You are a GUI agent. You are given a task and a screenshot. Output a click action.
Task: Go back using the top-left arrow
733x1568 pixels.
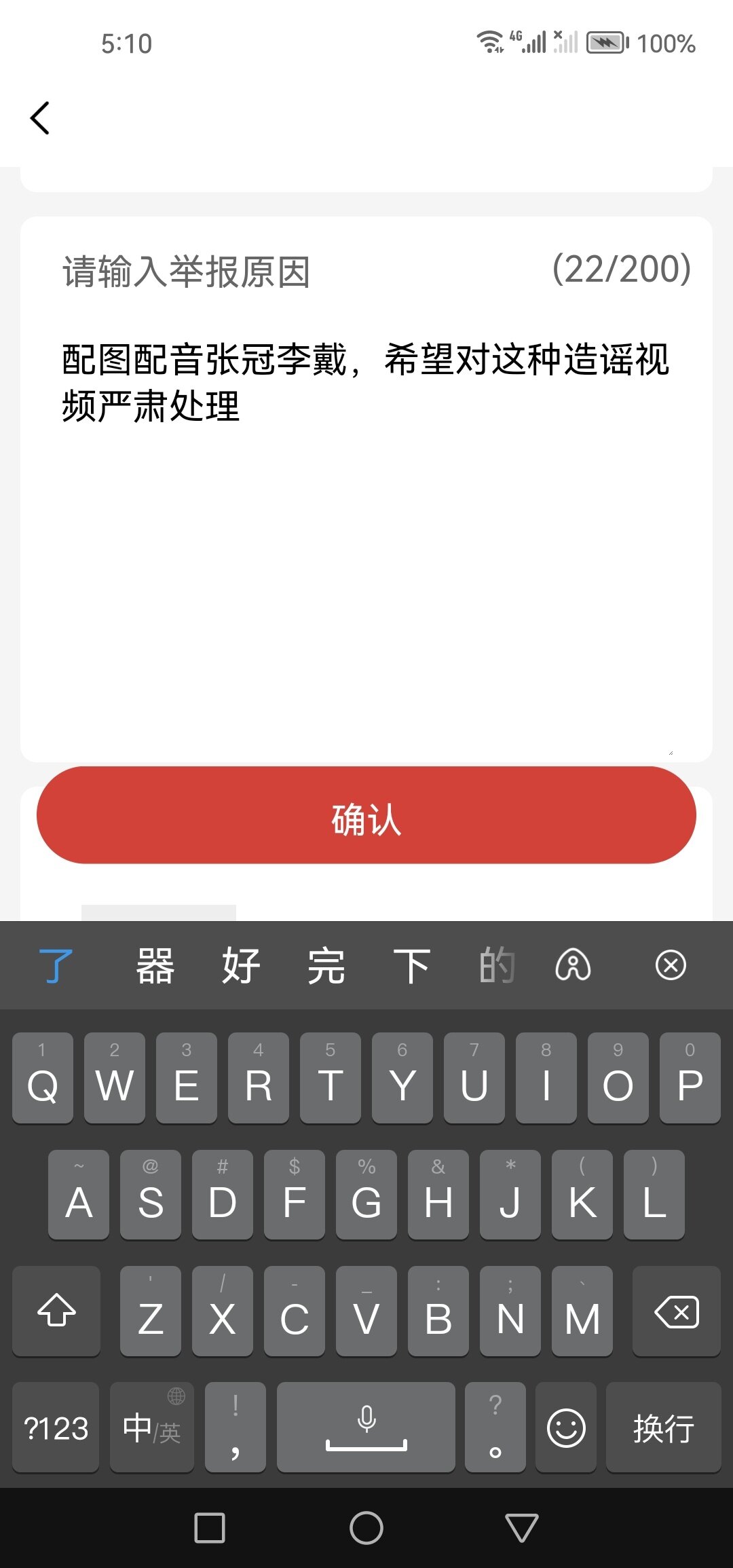click(41, 119)
